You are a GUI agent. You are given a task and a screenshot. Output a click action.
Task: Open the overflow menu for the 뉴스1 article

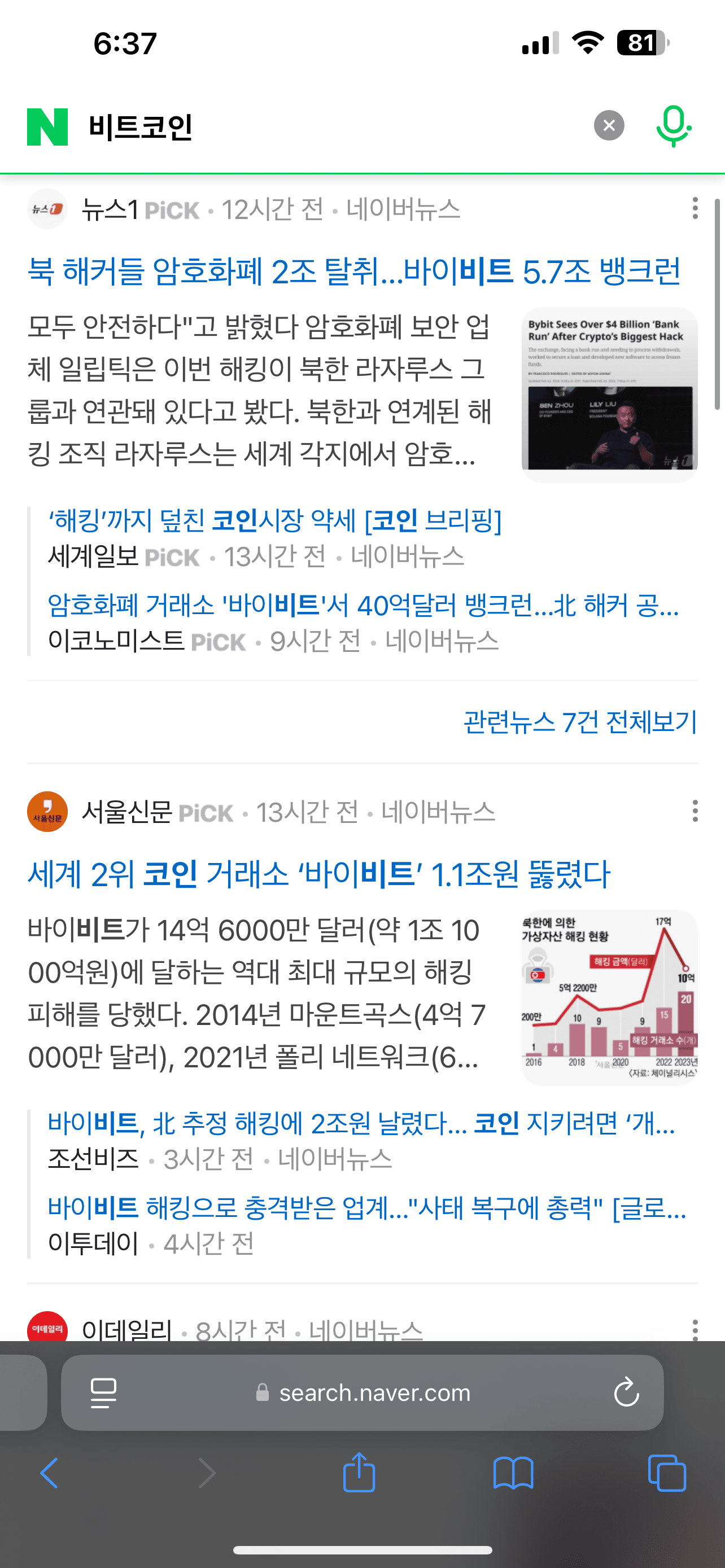[695, 208]
